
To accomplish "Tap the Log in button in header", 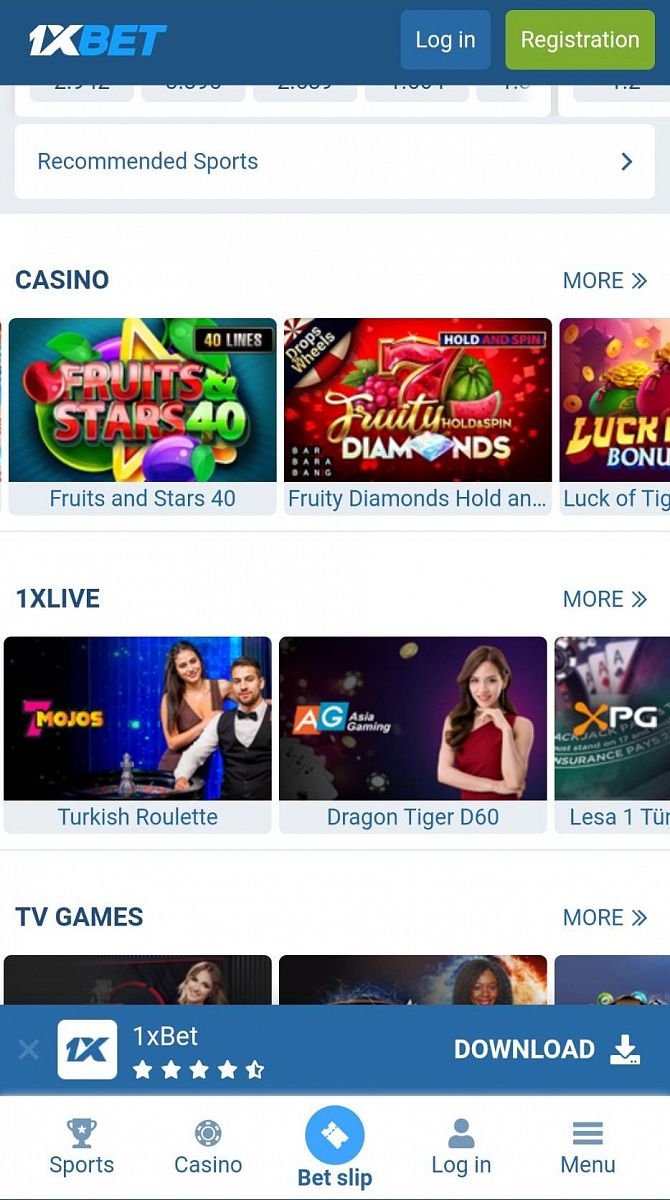I will (x=445, y=40).
